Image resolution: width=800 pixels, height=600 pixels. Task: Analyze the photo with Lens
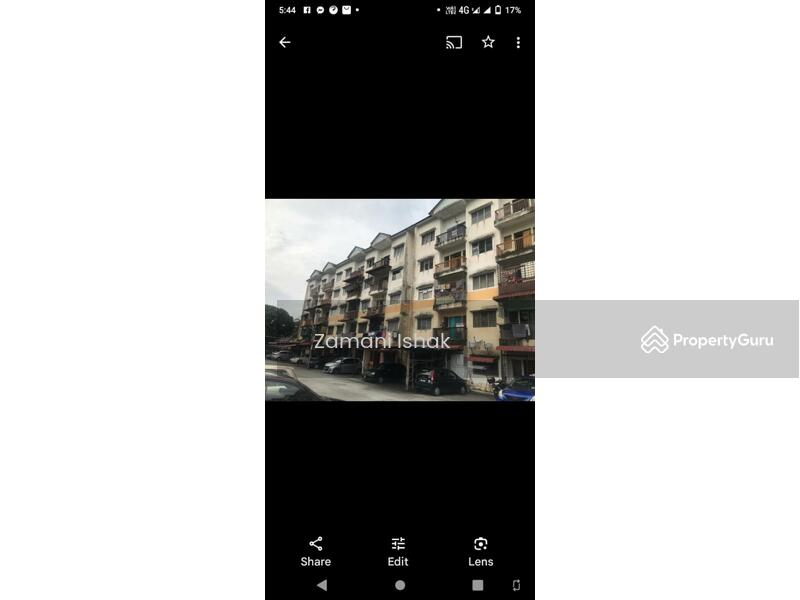(x=481, y=550)
